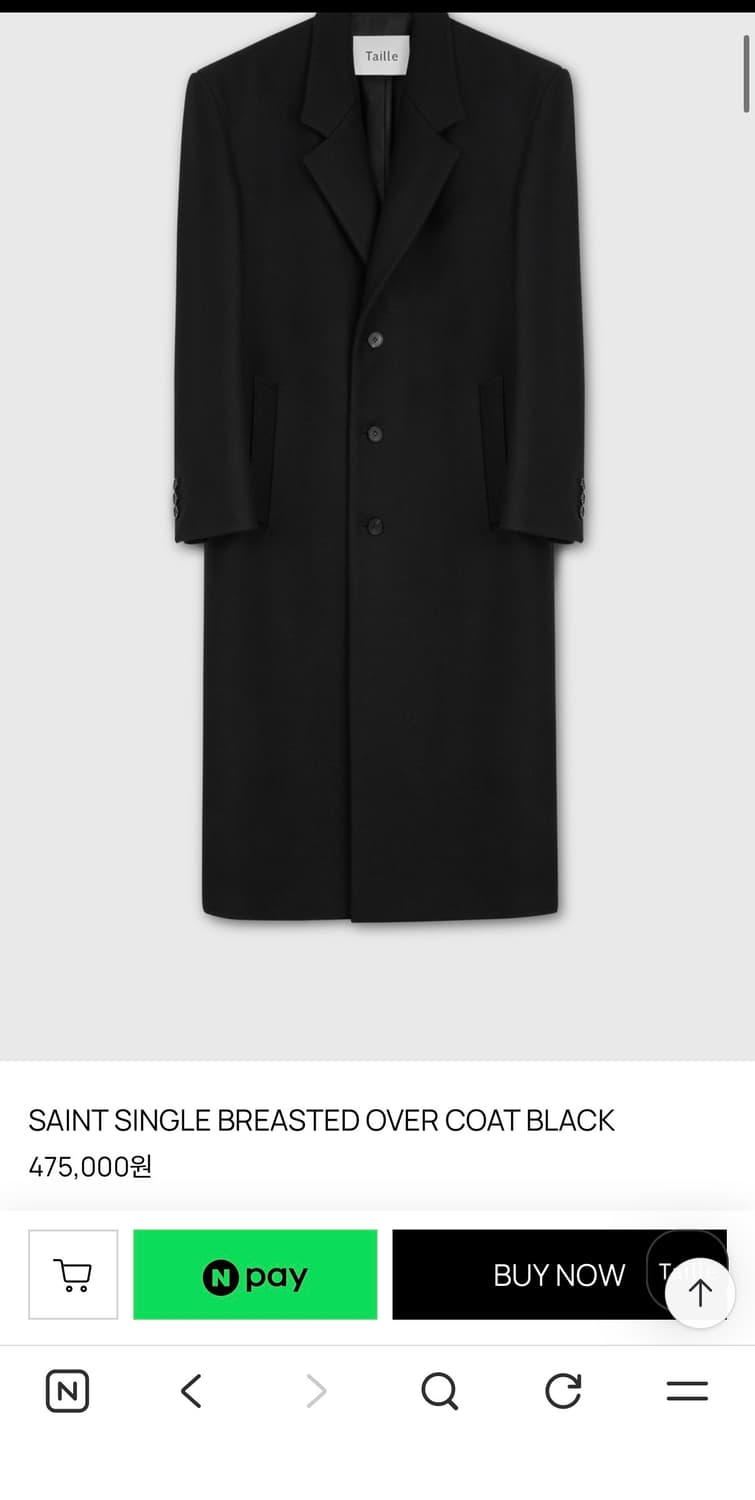Screen dimensions: 755x1500
Task: Pay with N pay
Action: (x=255, y=1274)
